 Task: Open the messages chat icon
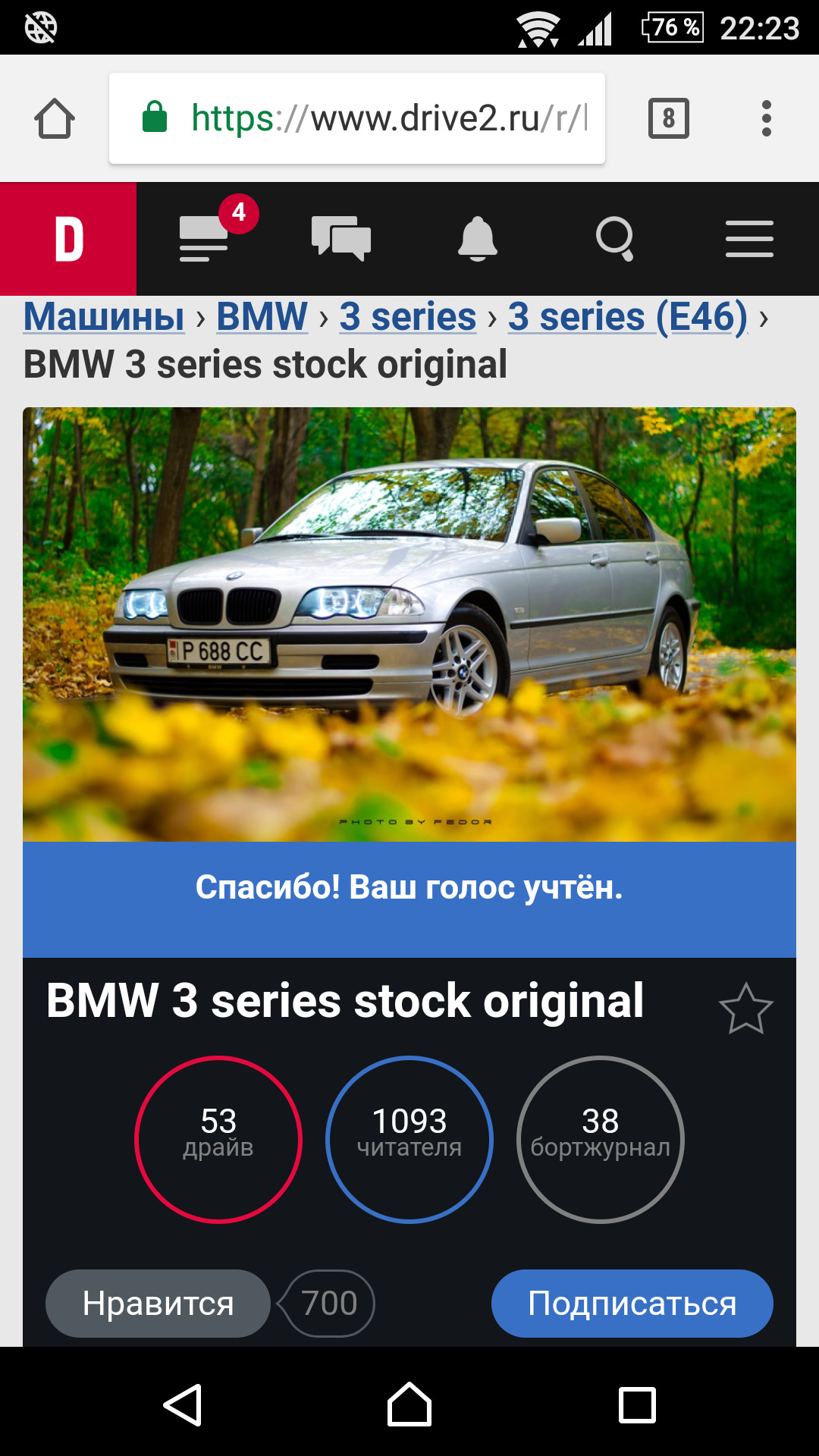(341, 239)
